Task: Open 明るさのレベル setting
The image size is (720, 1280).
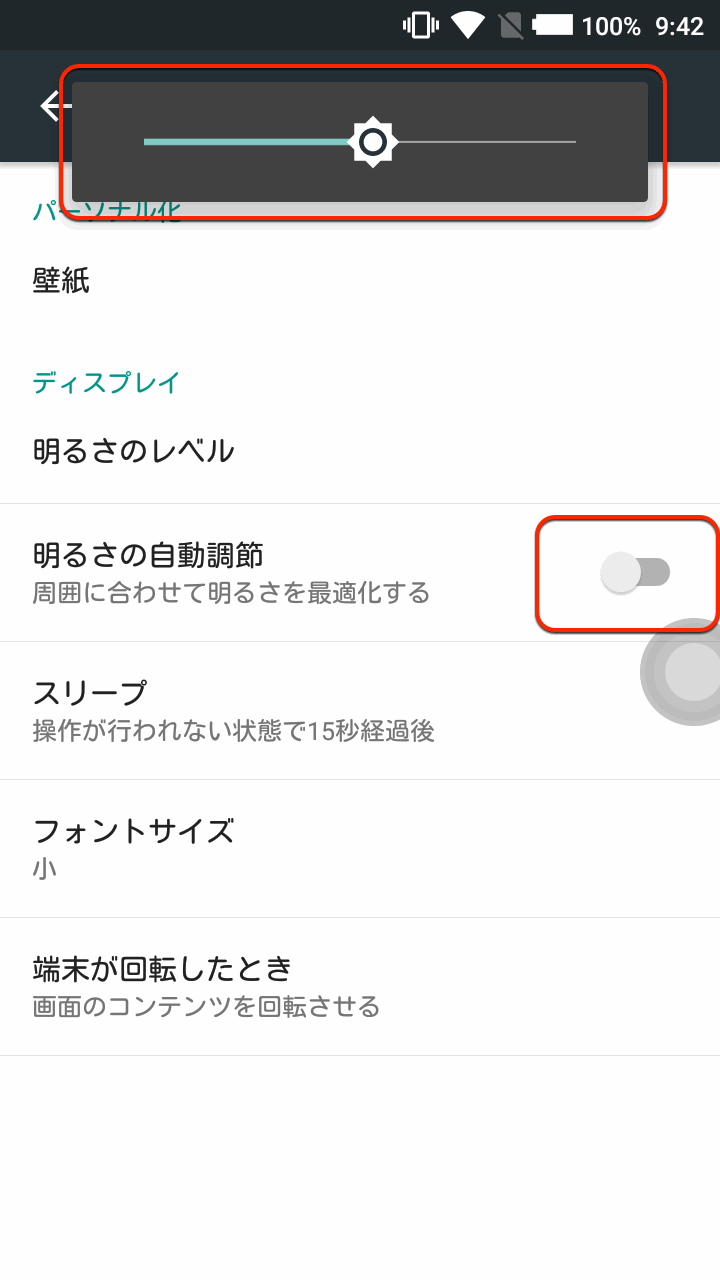Action: 134,451
